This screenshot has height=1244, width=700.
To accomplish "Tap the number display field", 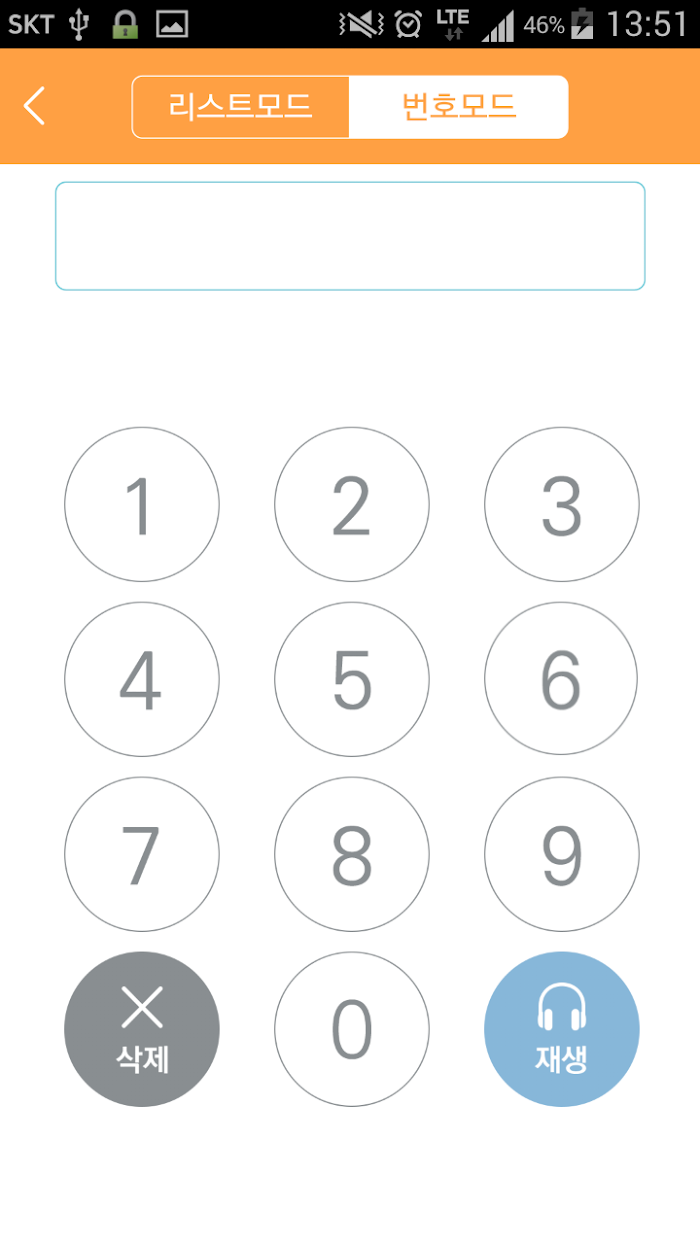I will (x=350, y=236).
